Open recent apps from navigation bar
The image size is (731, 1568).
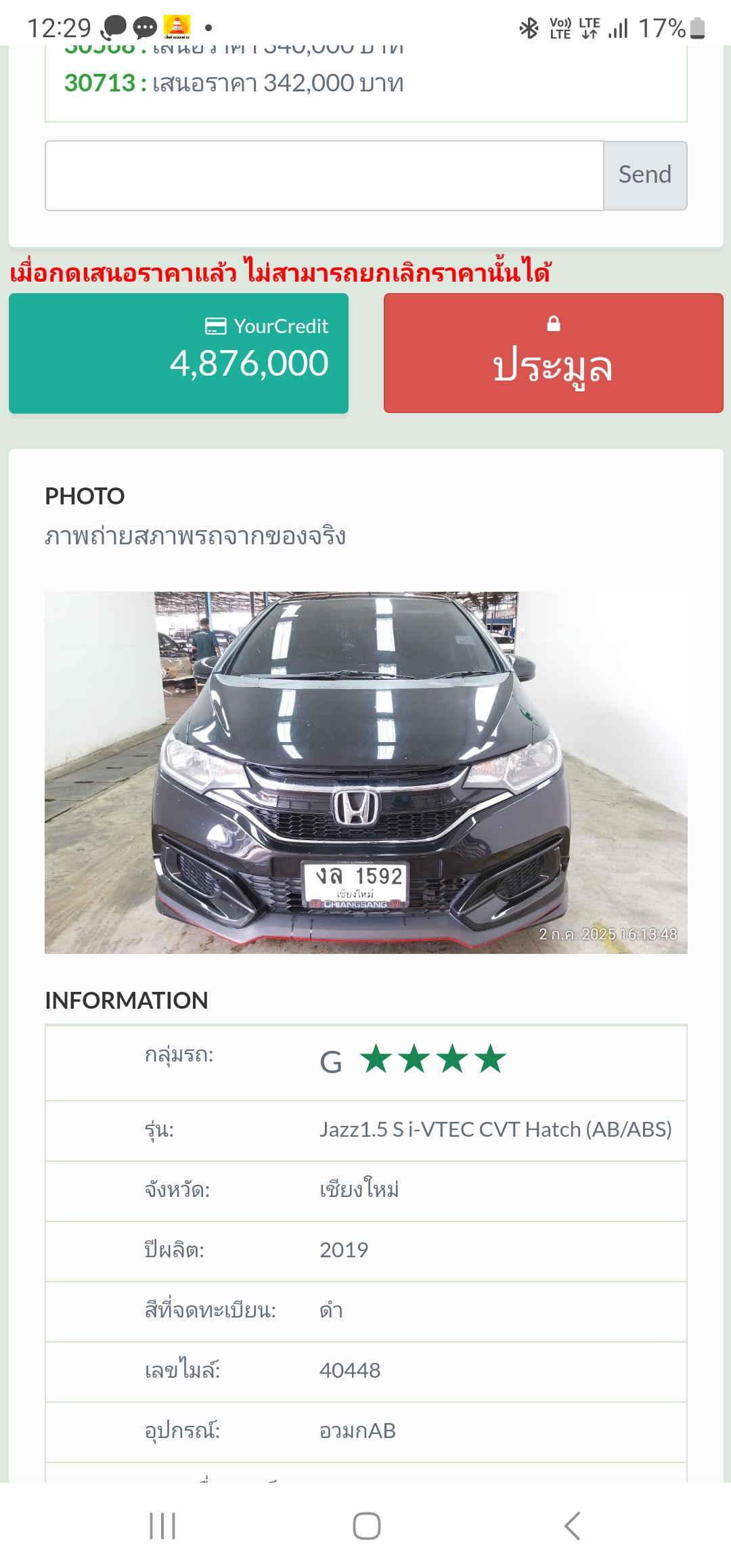tap(162, 1526)
